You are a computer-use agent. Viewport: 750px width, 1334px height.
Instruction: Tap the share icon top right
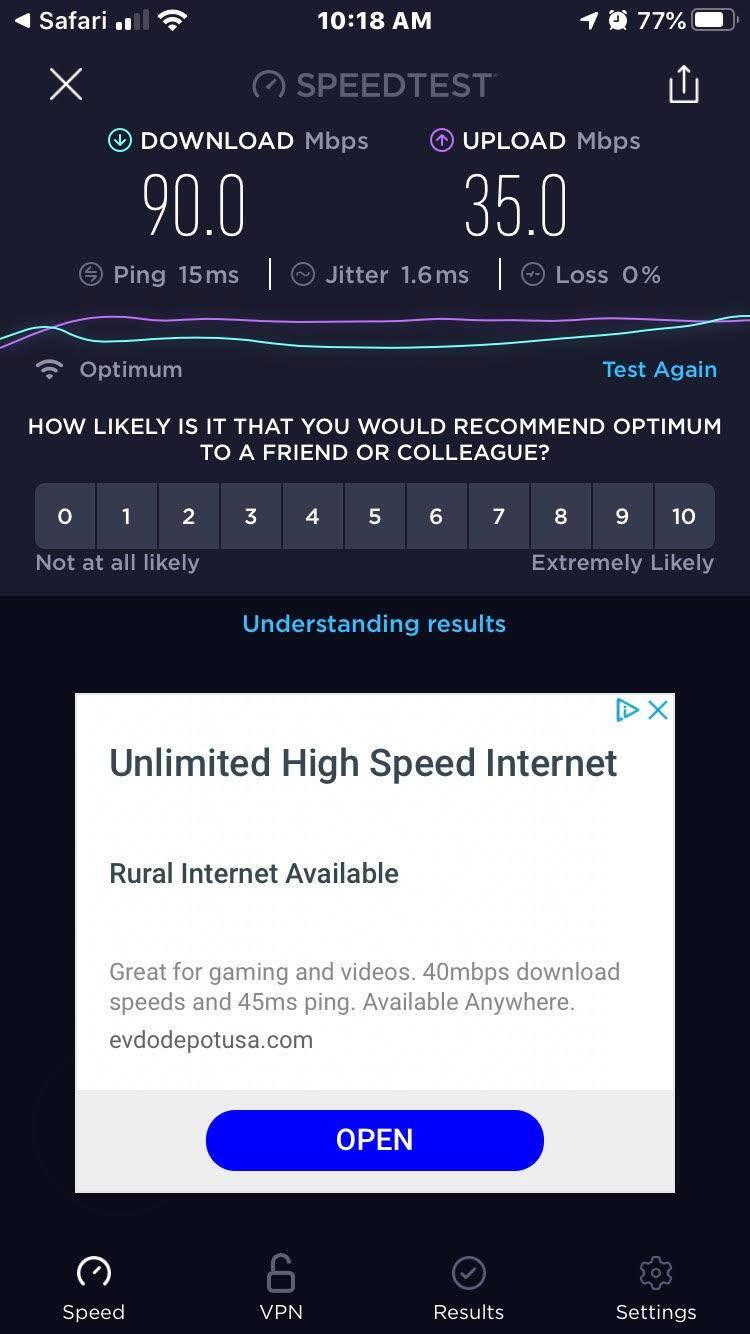tap(683, 84)
